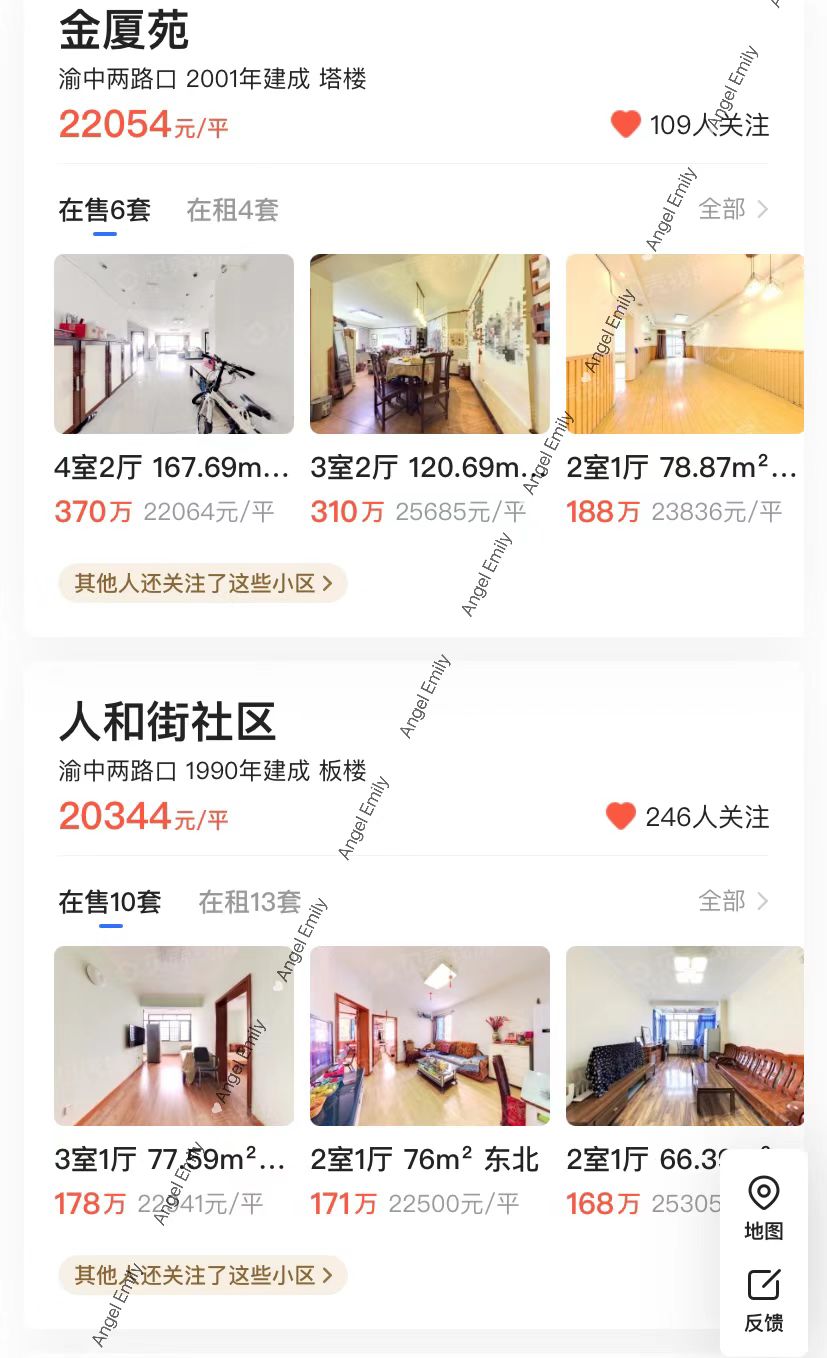
Task: Open the 4室2厅 167.69m² listing thumbnail
Action: click(x=173, y=344)
